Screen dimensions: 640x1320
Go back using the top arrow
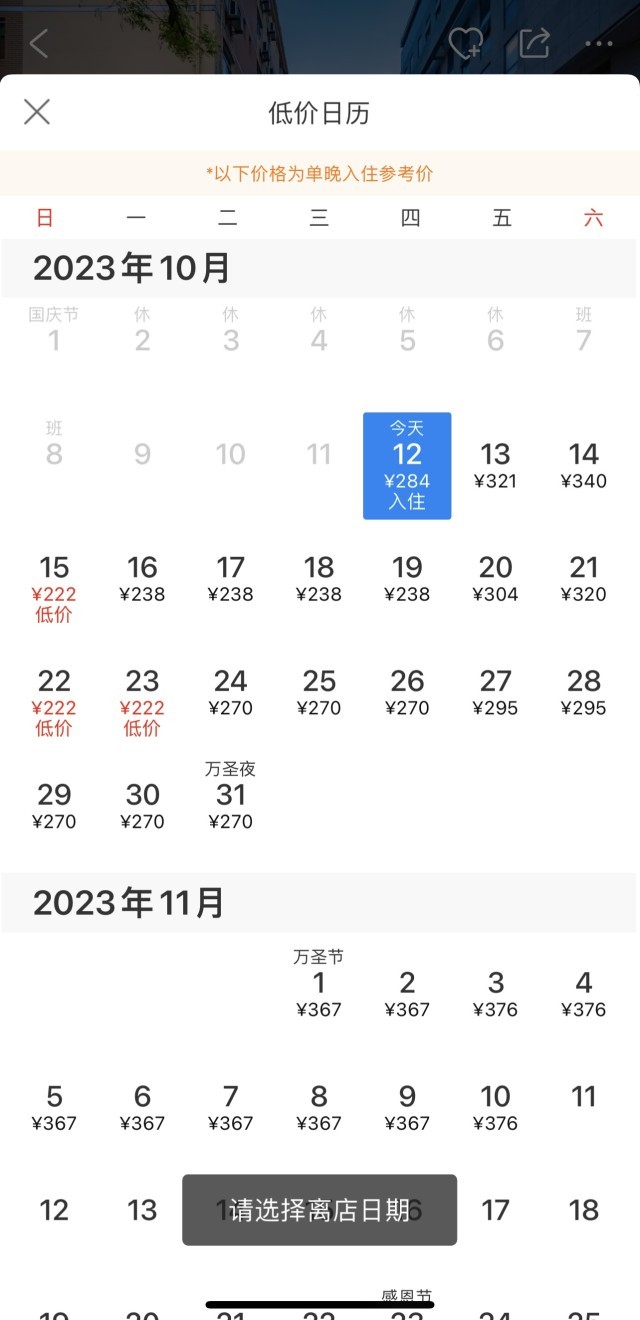[39, 43]
